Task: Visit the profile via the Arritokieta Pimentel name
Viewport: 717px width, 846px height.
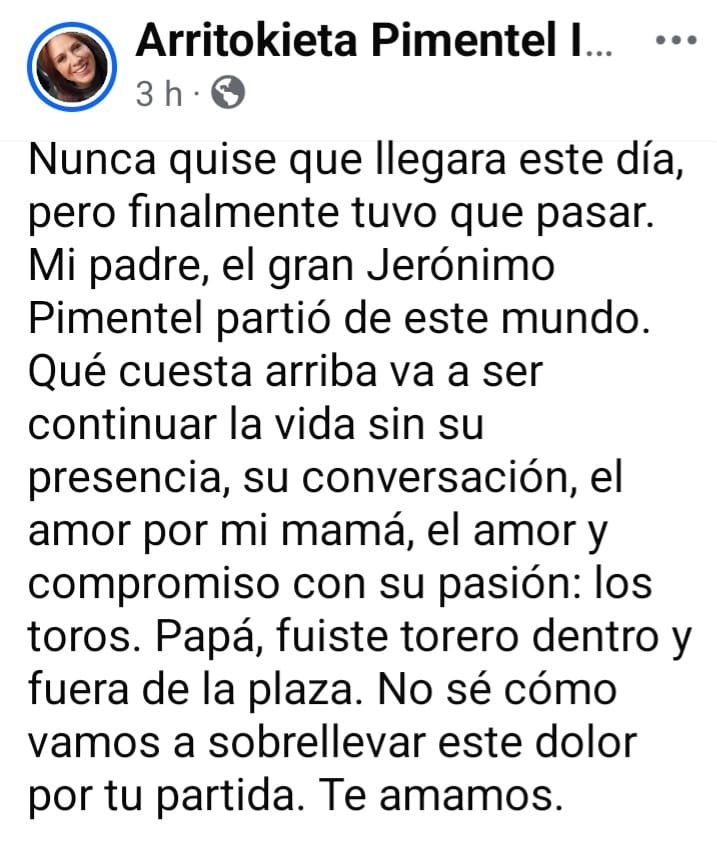Action: tap(369, 42)
